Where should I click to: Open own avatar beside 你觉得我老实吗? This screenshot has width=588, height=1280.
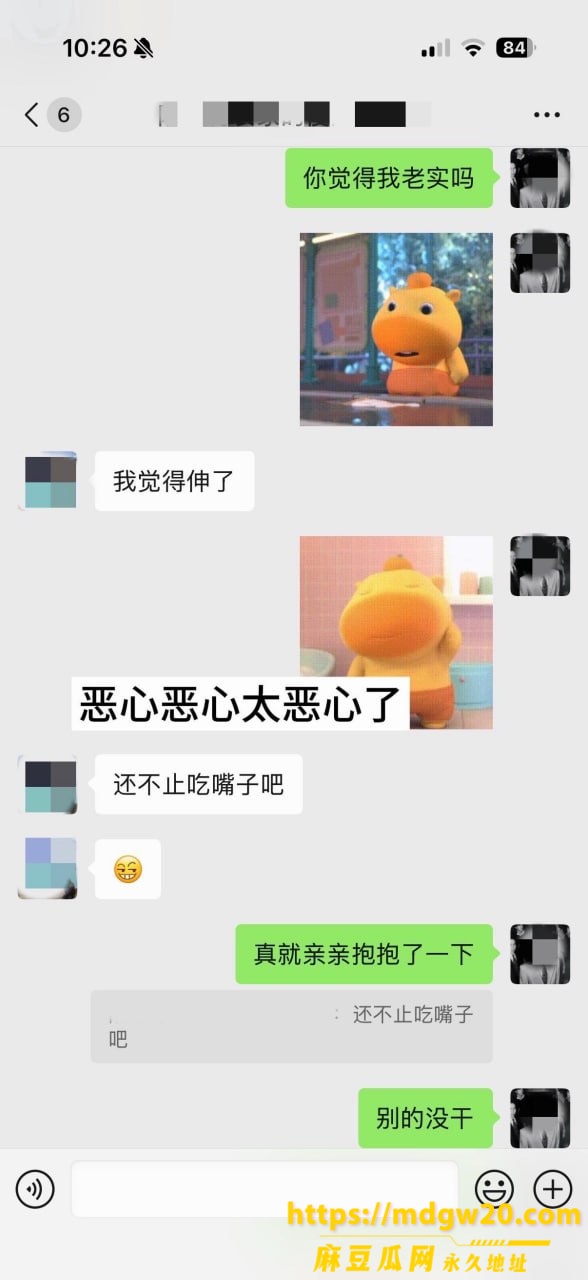click(540, 178)
